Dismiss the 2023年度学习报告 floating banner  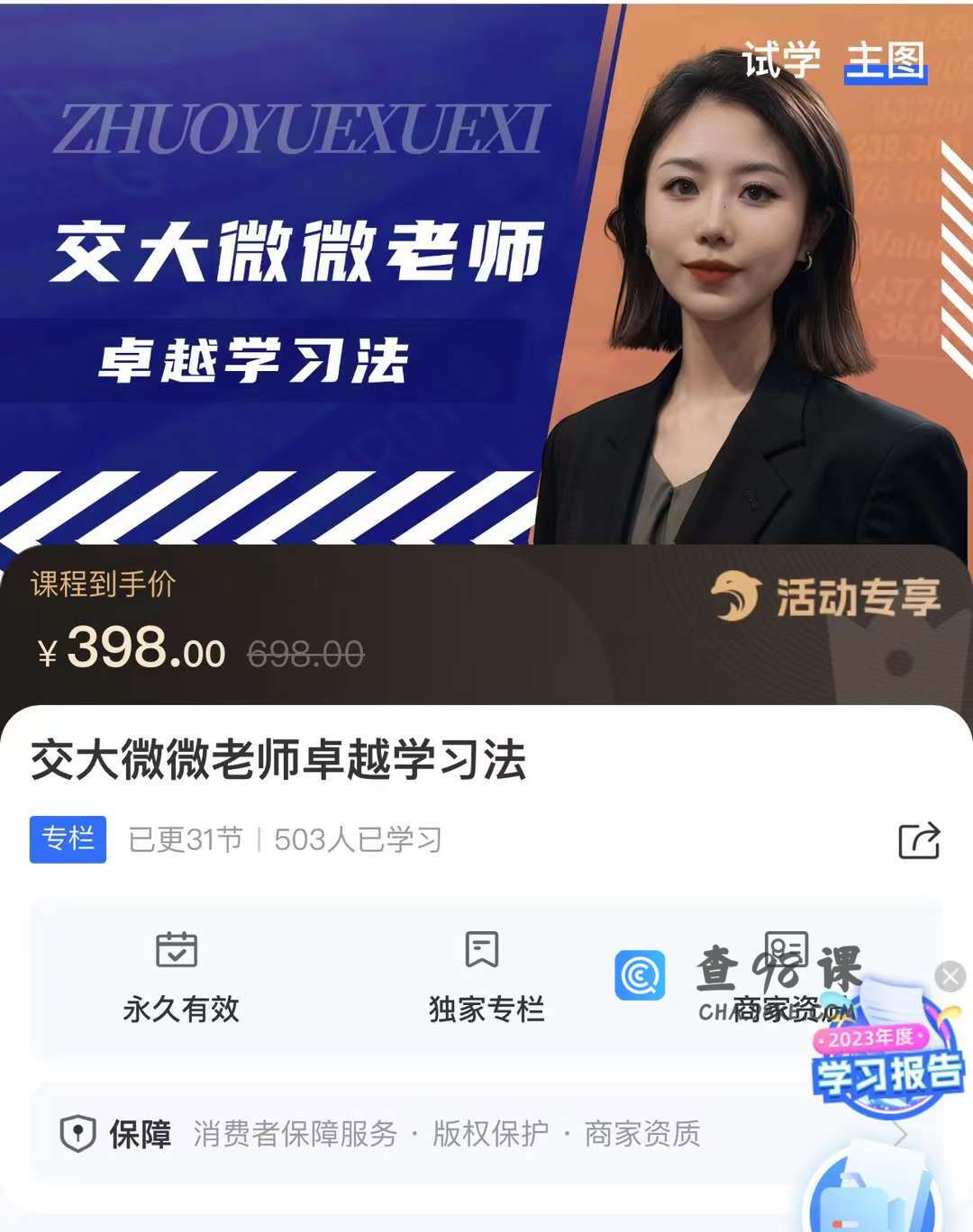[950, 976]
